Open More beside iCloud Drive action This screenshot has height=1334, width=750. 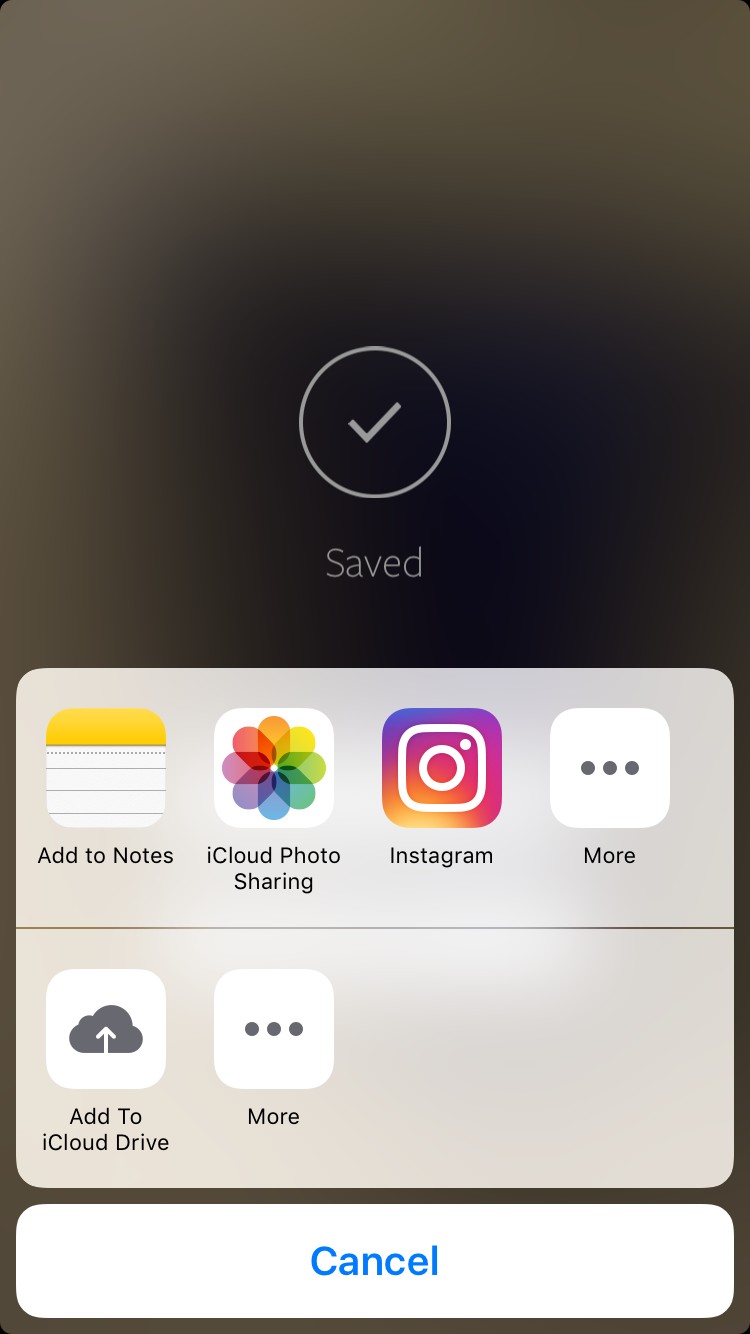tap(274, 1029)
